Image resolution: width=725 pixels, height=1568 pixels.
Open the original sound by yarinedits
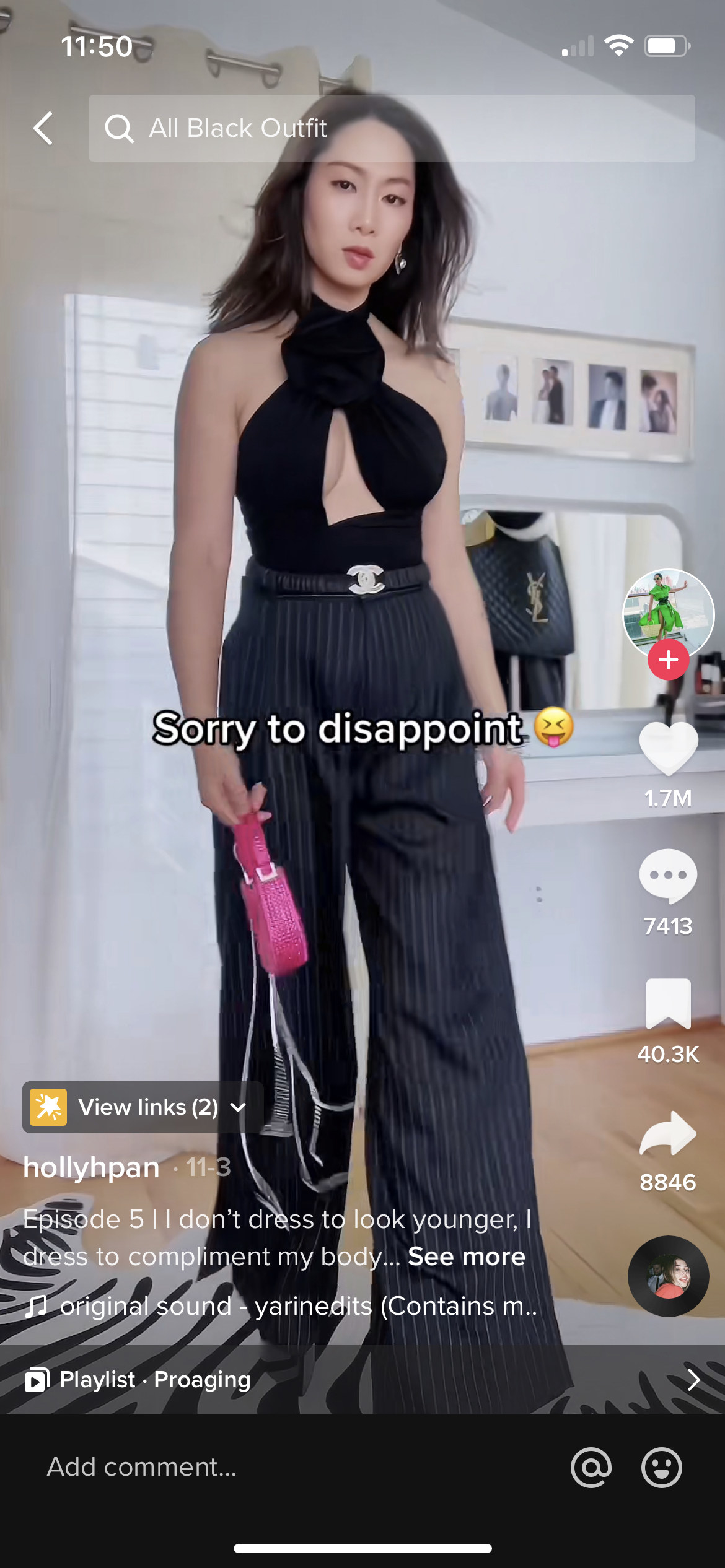(297, 1306)
